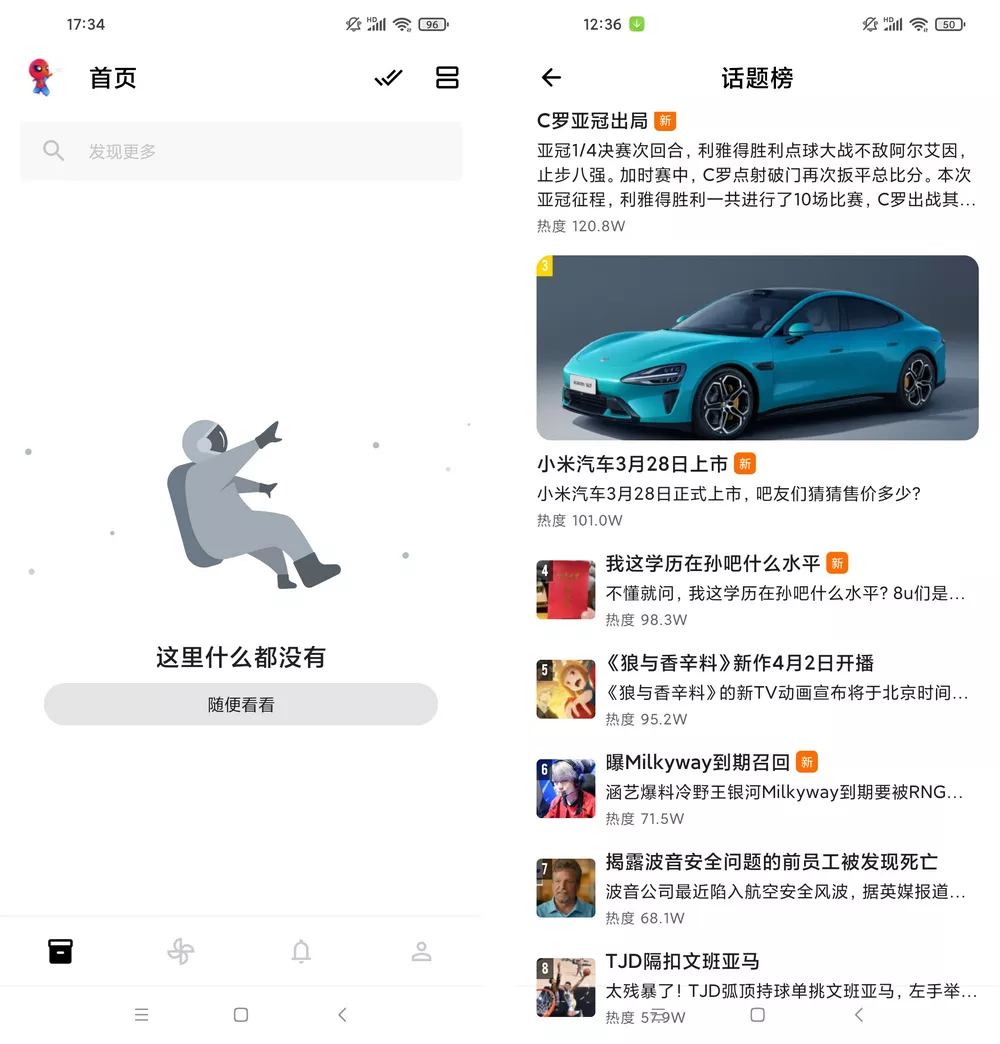Tap the 发现更多 search box
Image resolution: width=1000 pixels, height=1044 pixels.
pyautogui.click(x=241, y=151)
